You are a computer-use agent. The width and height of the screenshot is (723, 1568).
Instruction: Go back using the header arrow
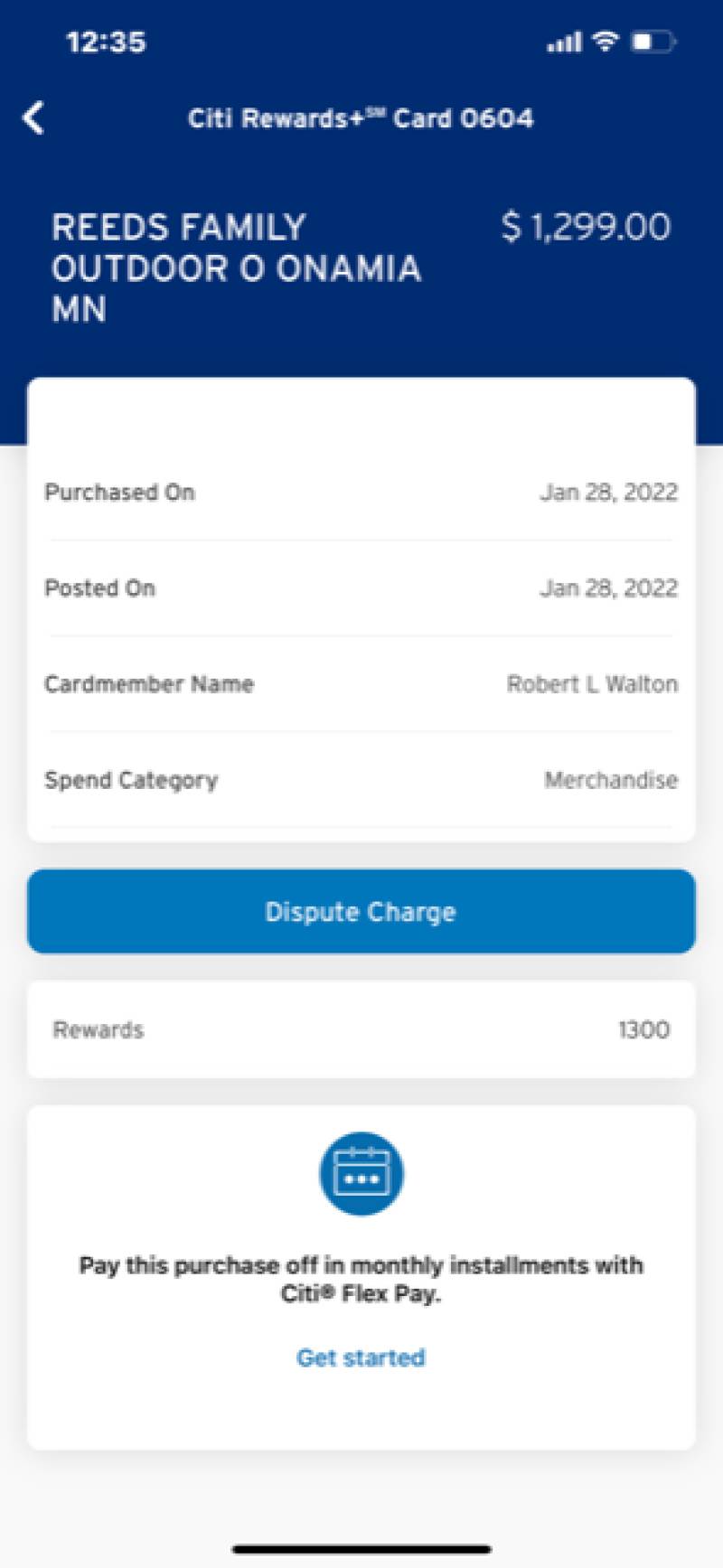point(33,118)
